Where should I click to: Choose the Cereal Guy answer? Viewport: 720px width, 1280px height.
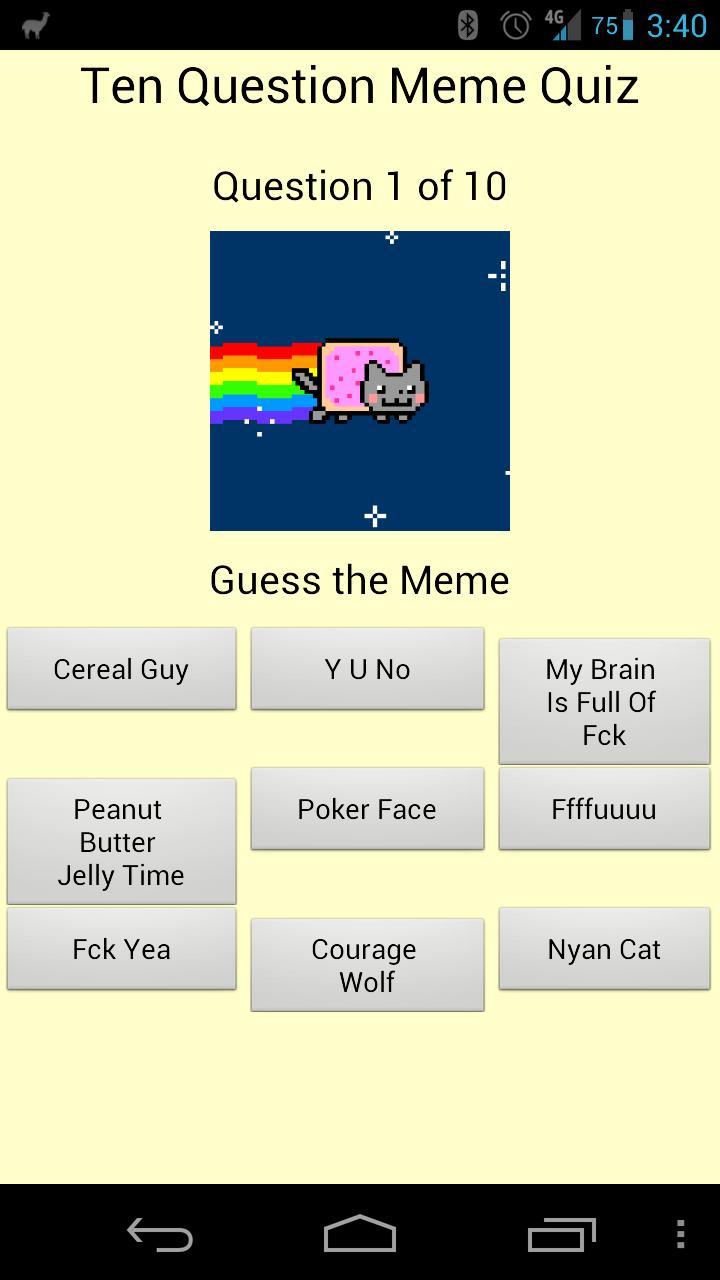[121, 668]
